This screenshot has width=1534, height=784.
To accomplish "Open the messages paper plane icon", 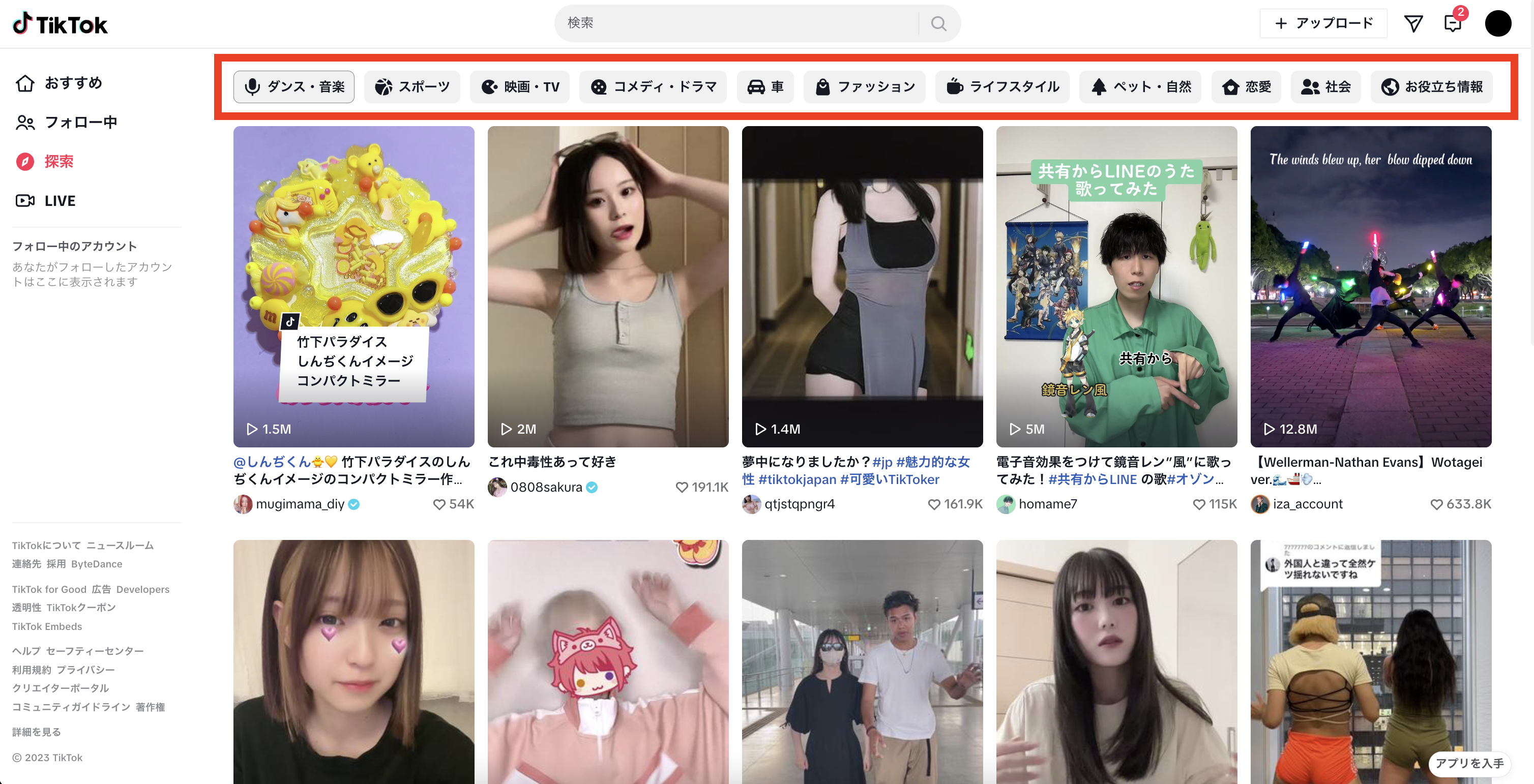I will tap(1413, 23).
